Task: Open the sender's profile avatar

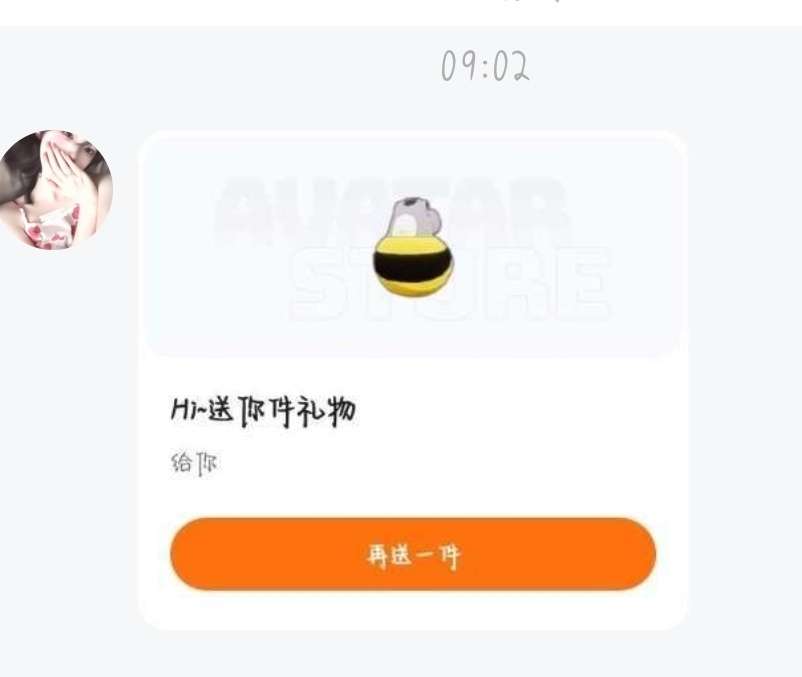Action: click(x=55, y=189)
